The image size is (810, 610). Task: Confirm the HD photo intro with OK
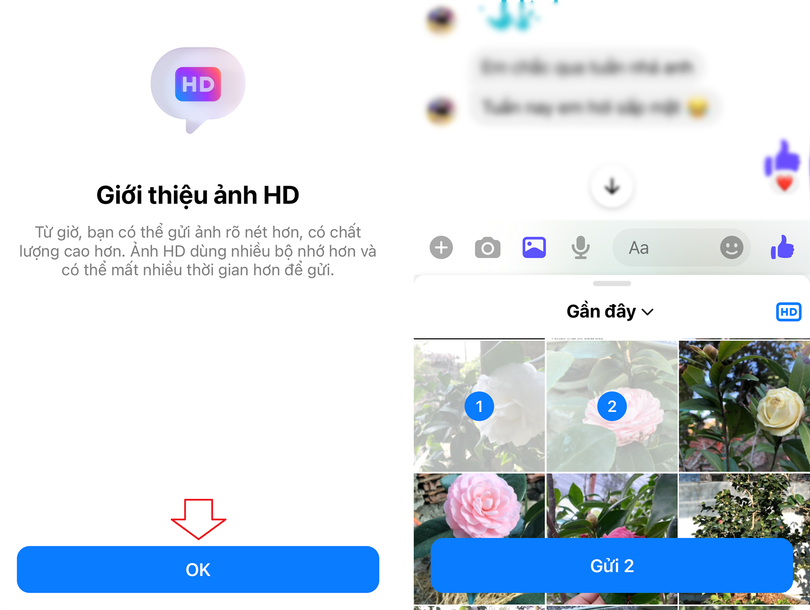click(198, 569)
